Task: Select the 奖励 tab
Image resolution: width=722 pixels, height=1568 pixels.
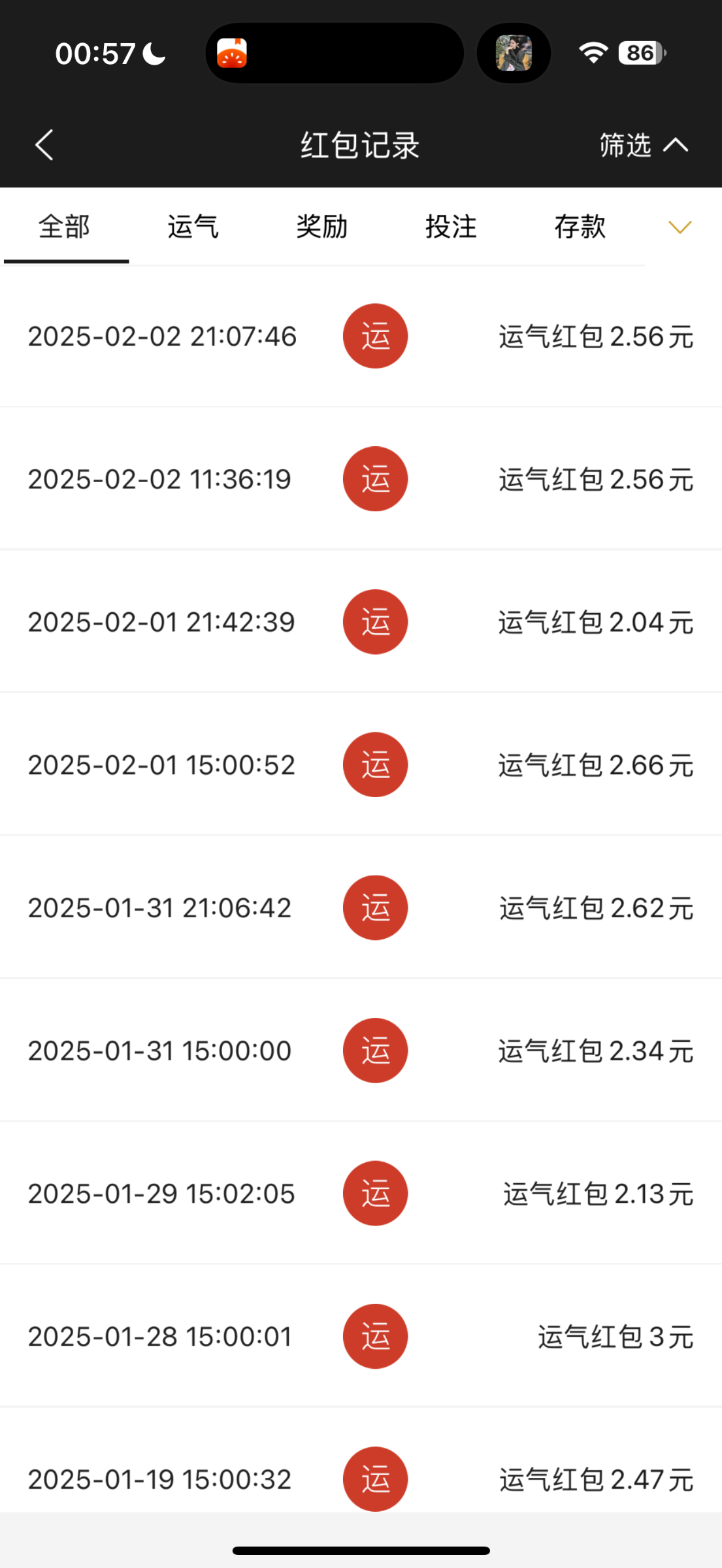Action: pyautogui.click(x=321, y=227)
